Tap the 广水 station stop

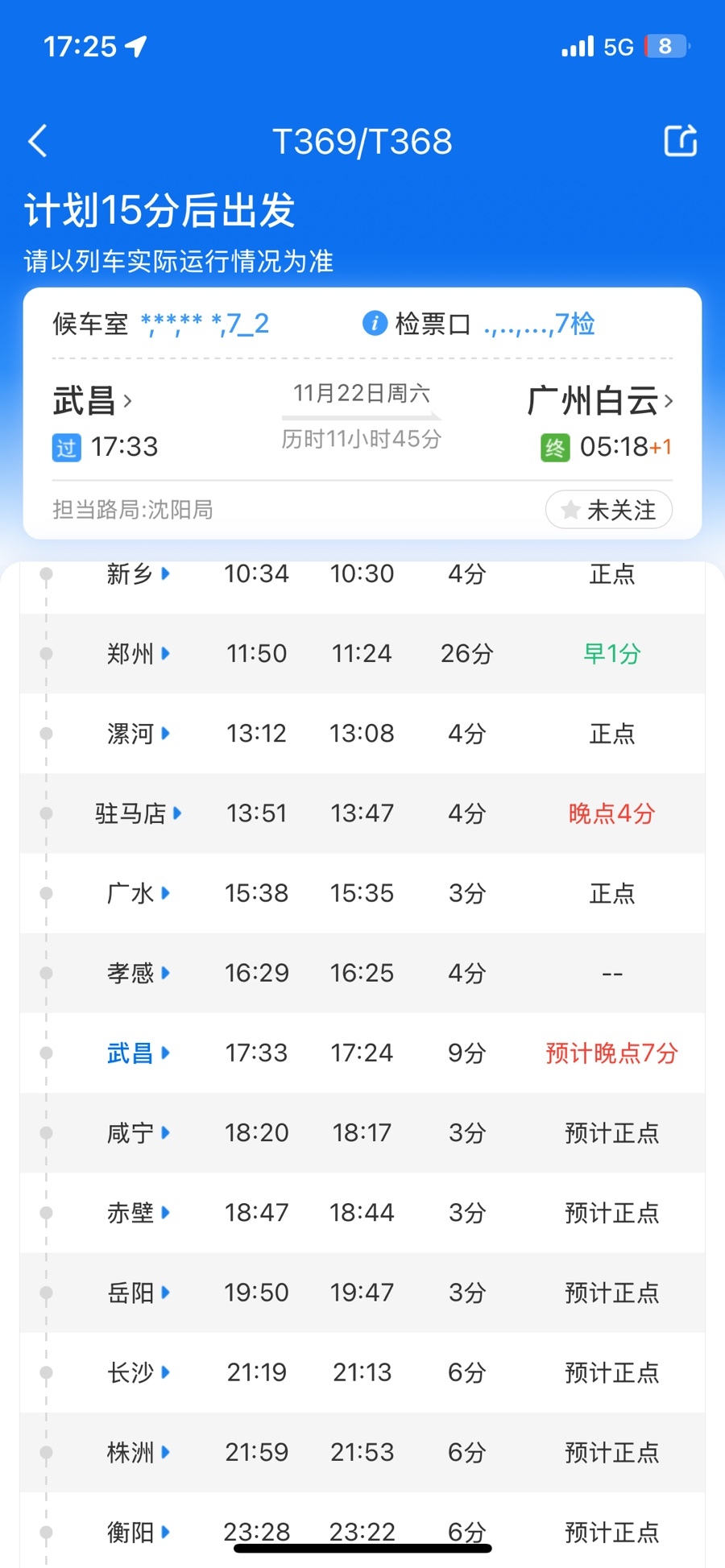(x=138, y=893)
